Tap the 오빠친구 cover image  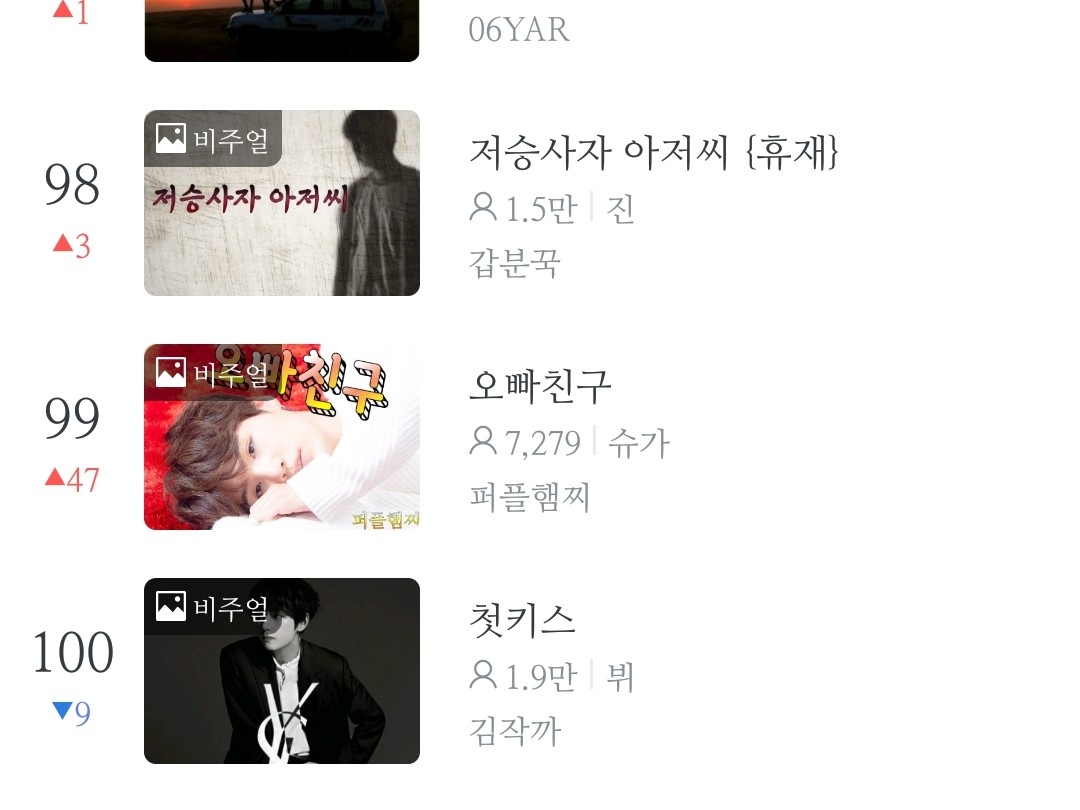pos(282,437)
